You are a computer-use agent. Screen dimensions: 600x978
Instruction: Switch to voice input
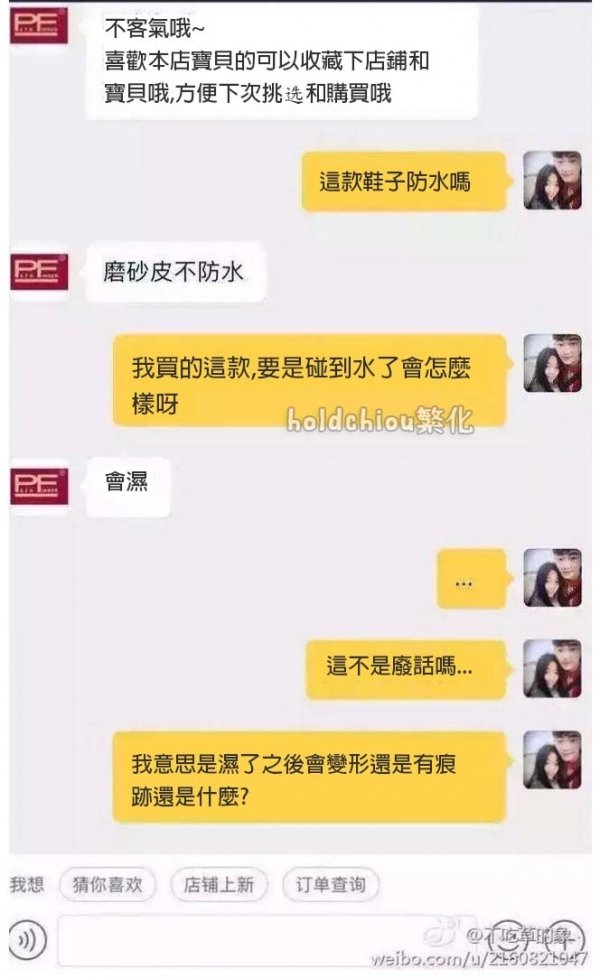[x=30, y=940]
